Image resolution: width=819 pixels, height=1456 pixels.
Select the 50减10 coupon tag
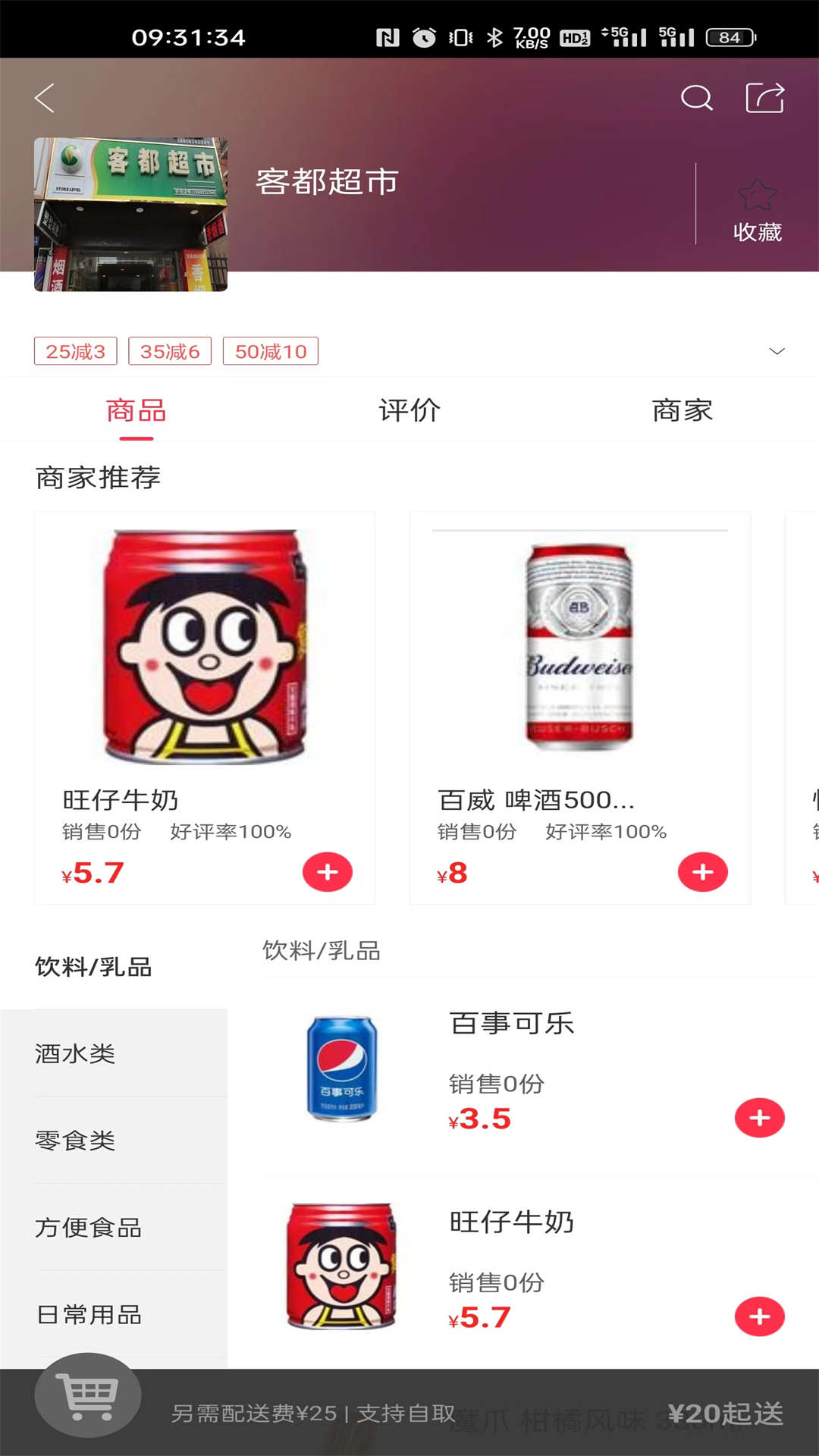pos(270,351)
